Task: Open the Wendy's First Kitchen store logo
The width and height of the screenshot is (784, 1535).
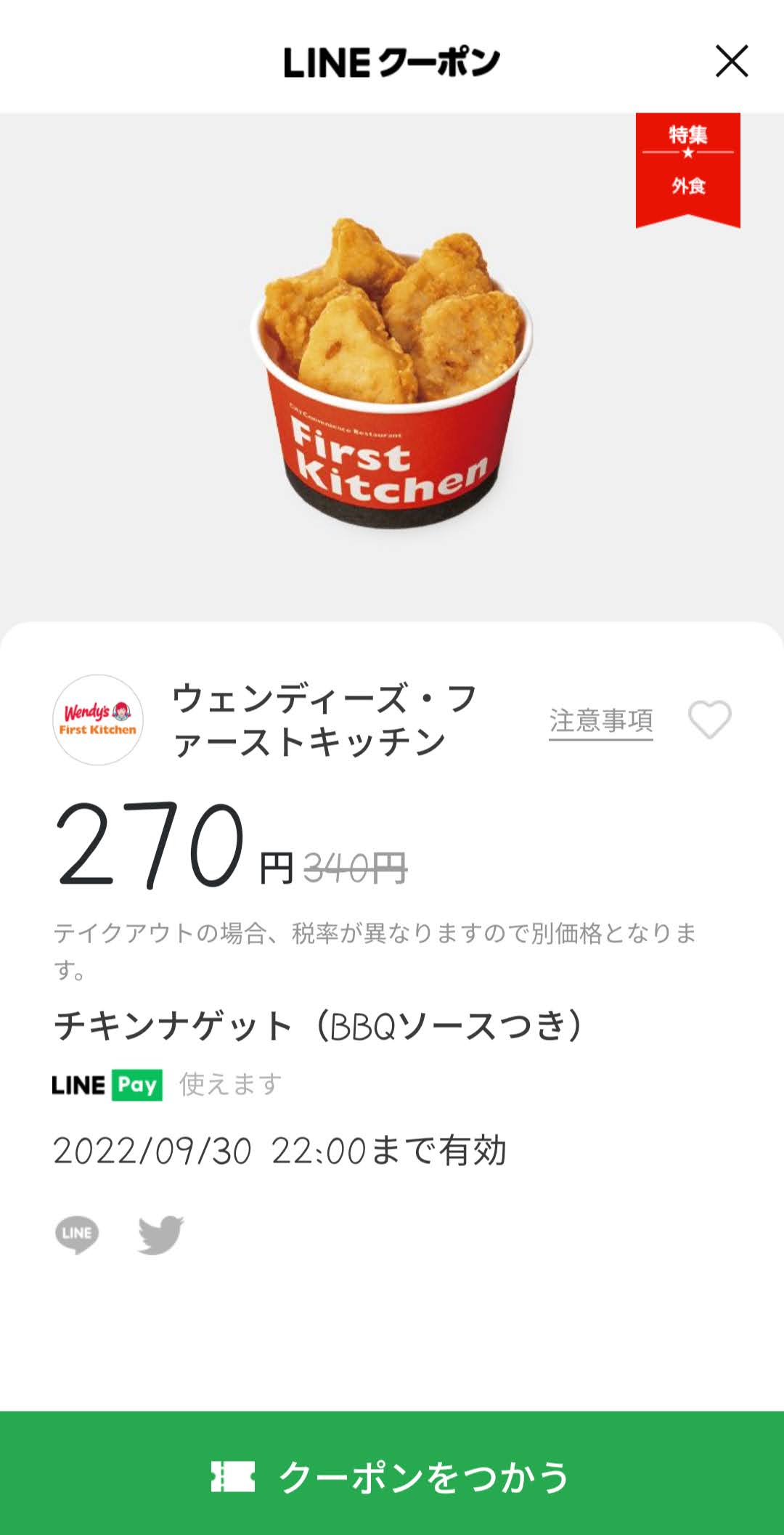Action: [x=98, y=720]
